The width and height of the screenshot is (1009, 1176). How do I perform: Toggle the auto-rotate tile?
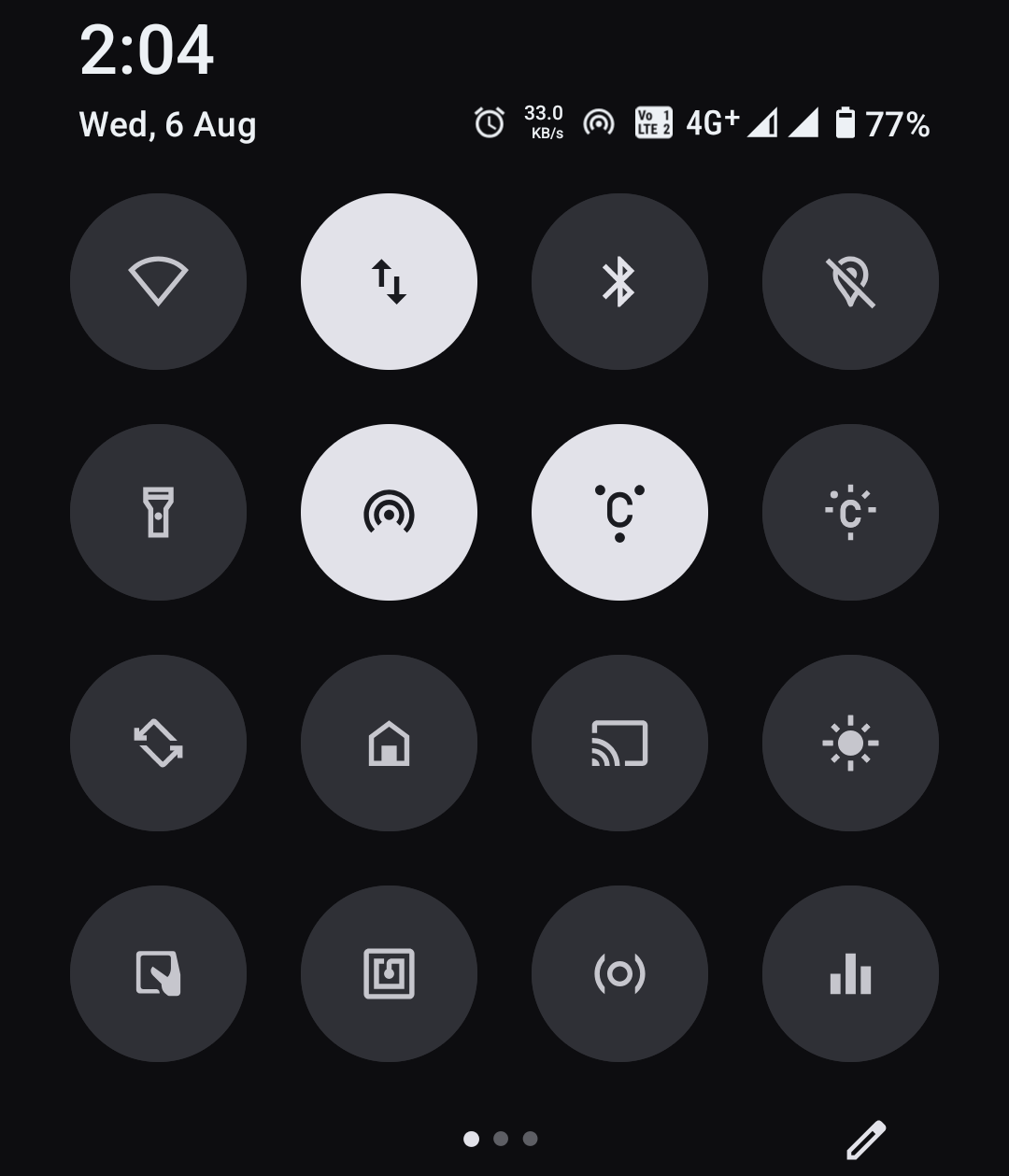[158, 743]
